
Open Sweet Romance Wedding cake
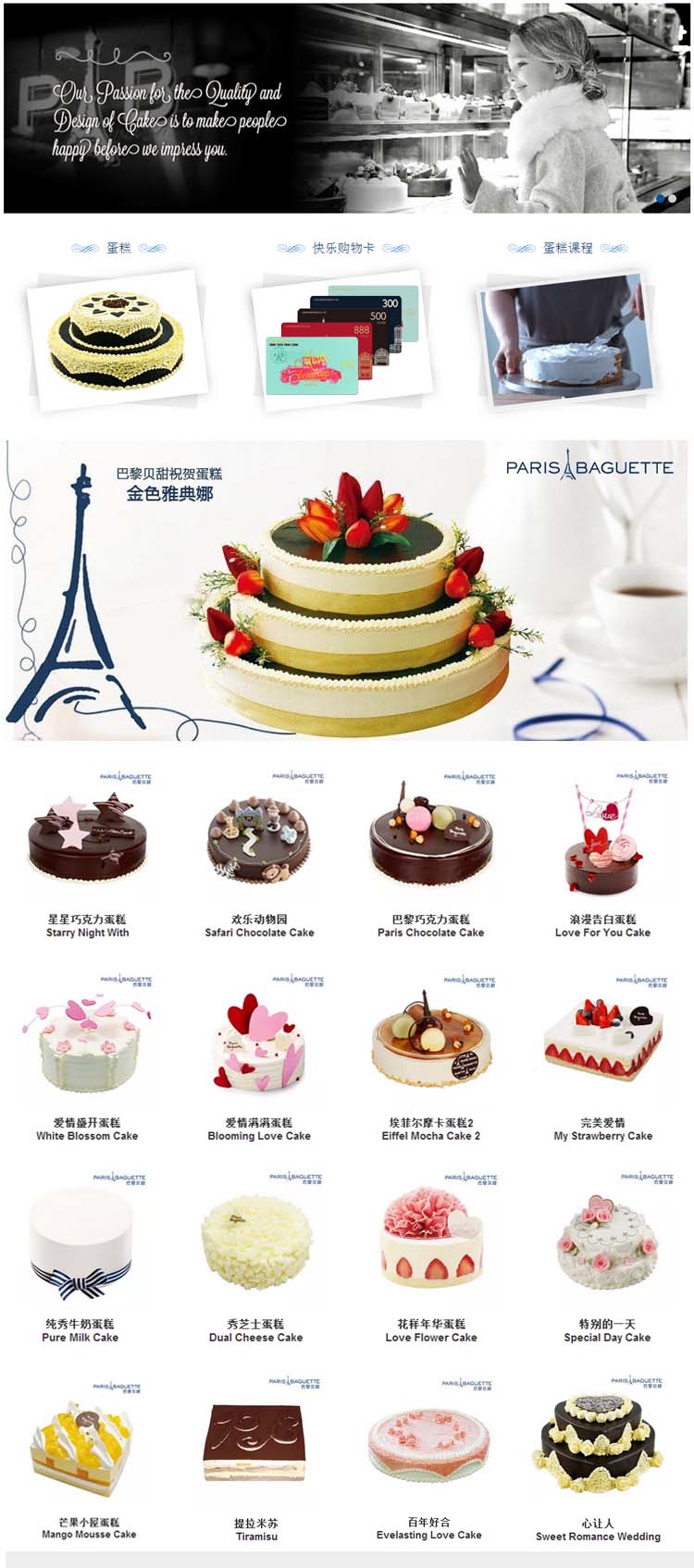click(598, 1448)
